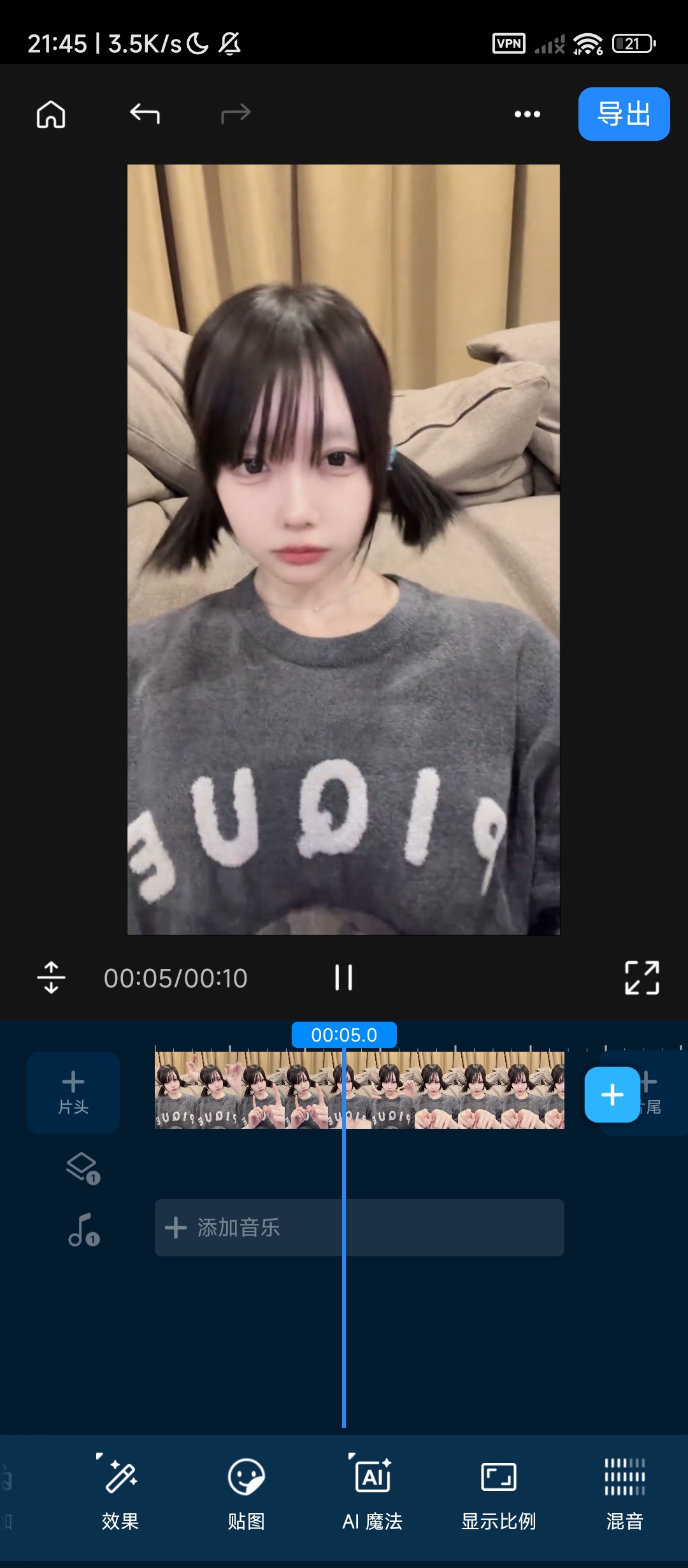This screenshot has width=688, height=1568.
Task: Go to the home screen icon
Action: pos(51,115)
